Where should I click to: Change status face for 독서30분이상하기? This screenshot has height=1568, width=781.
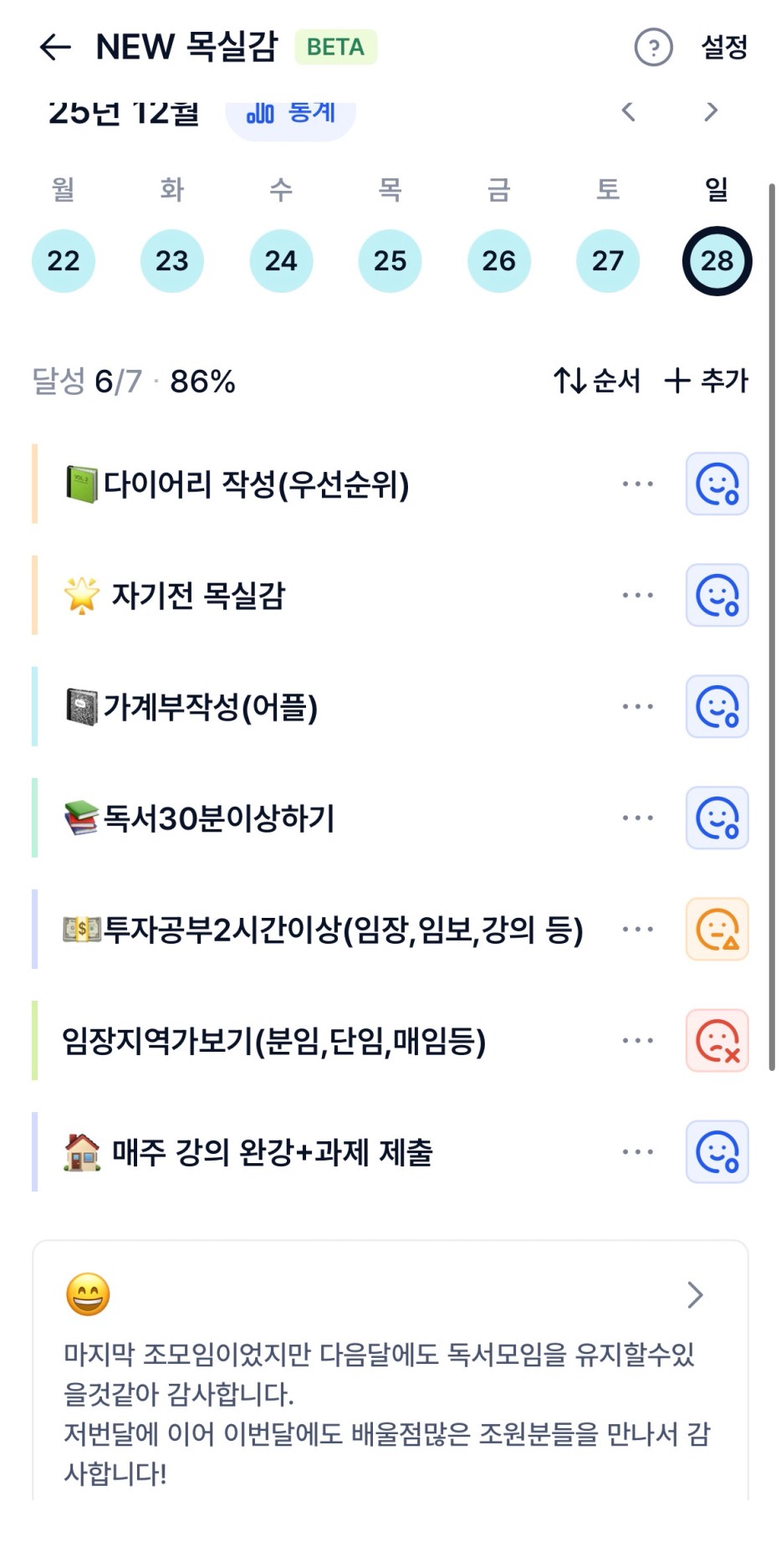pyautogui.click(x=717, y=818)
